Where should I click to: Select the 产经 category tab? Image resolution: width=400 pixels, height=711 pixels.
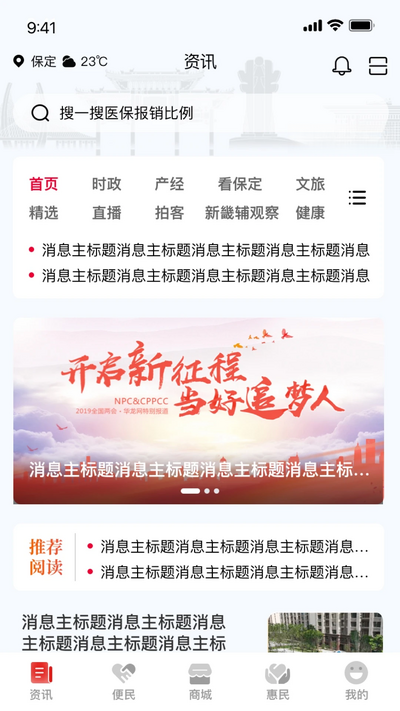169,184
